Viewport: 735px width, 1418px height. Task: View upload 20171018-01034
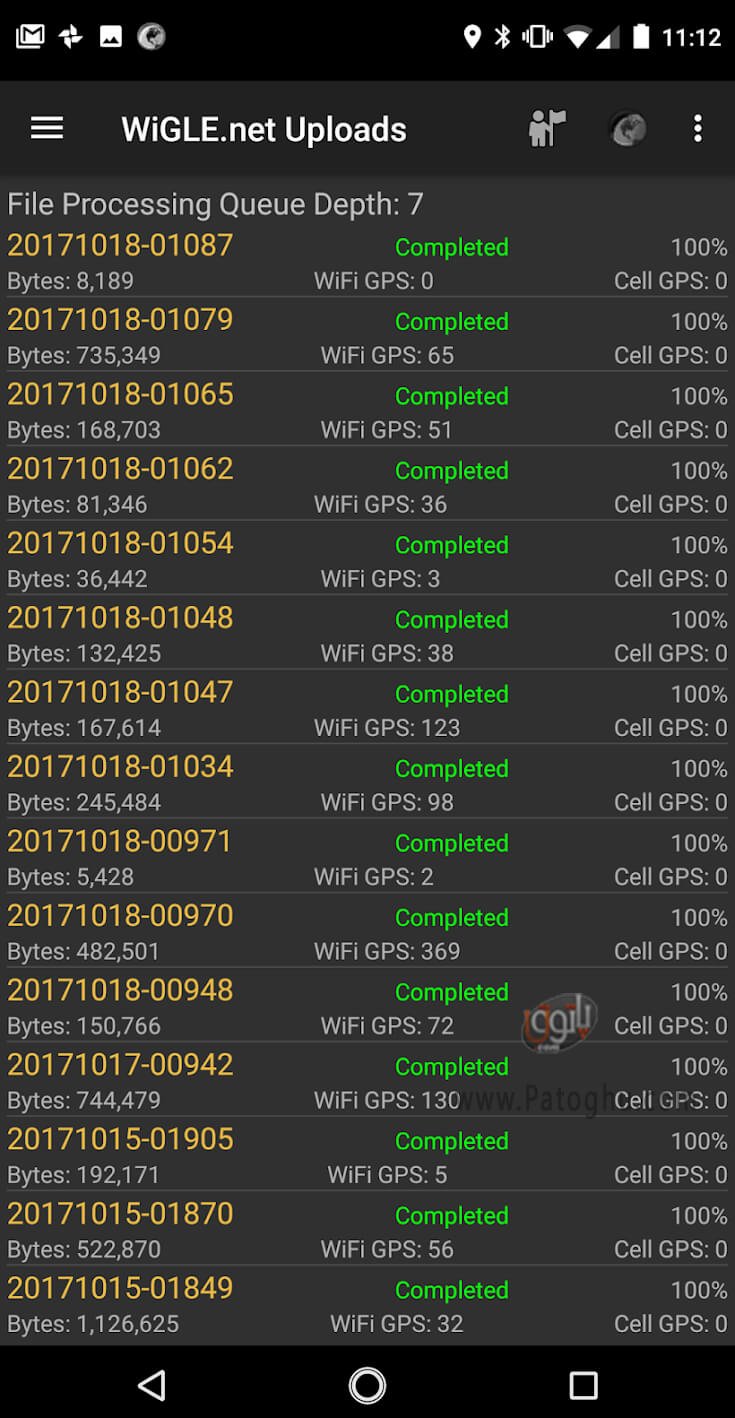tap(367, 783)
